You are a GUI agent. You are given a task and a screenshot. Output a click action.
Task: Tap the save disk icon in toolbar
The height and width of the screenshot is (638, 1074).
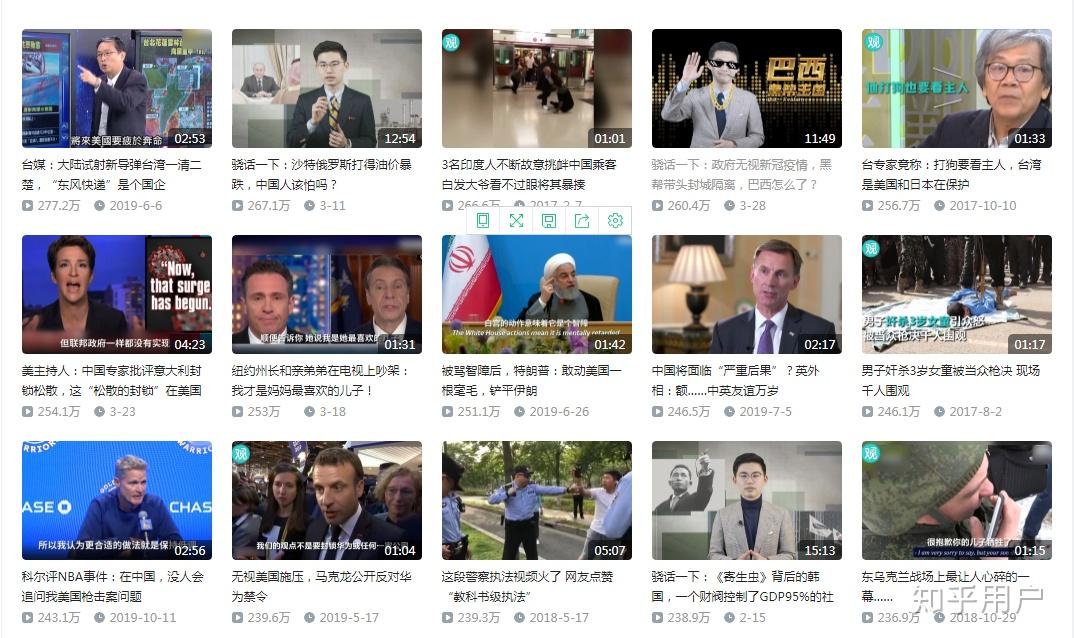[x=549, y=221]
